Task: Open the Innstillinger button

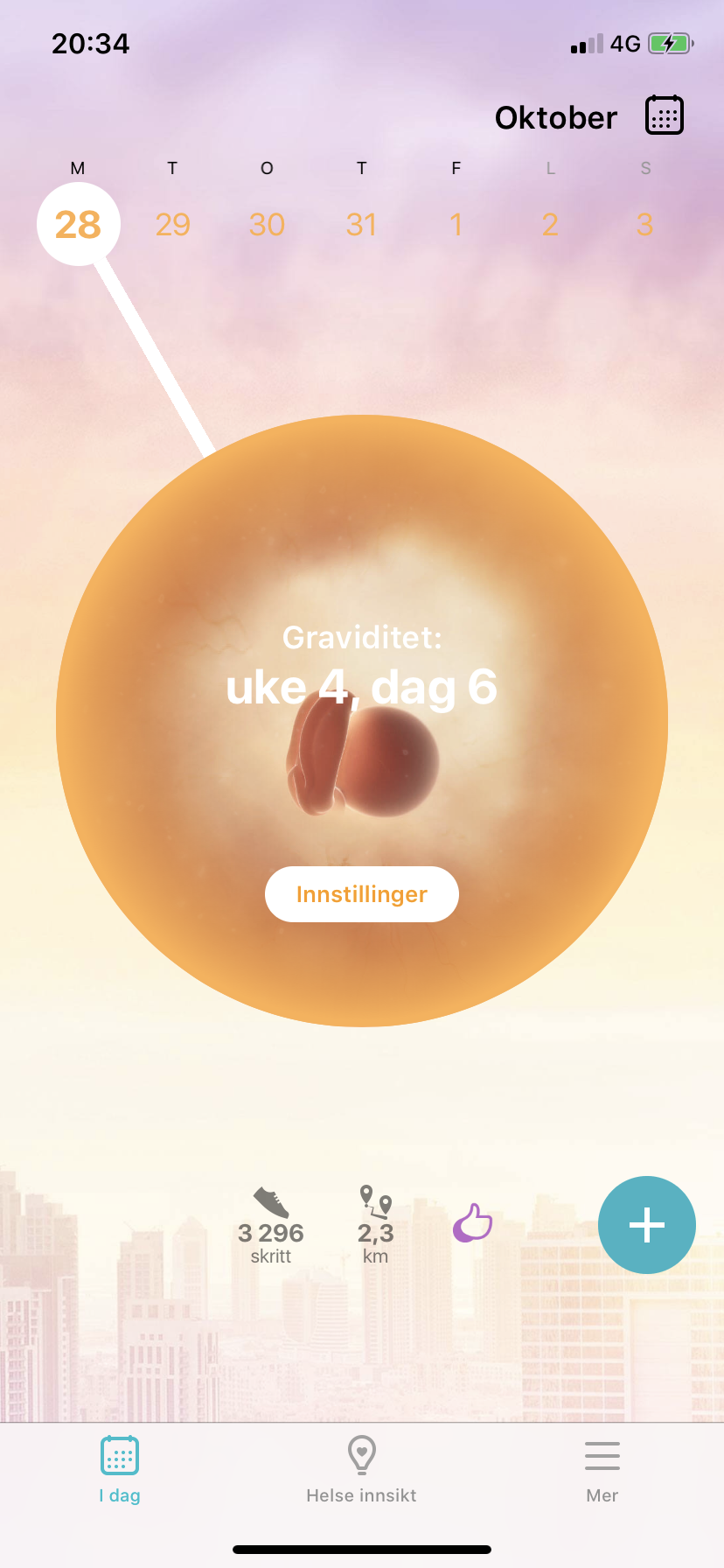Action: coord(362,894)
